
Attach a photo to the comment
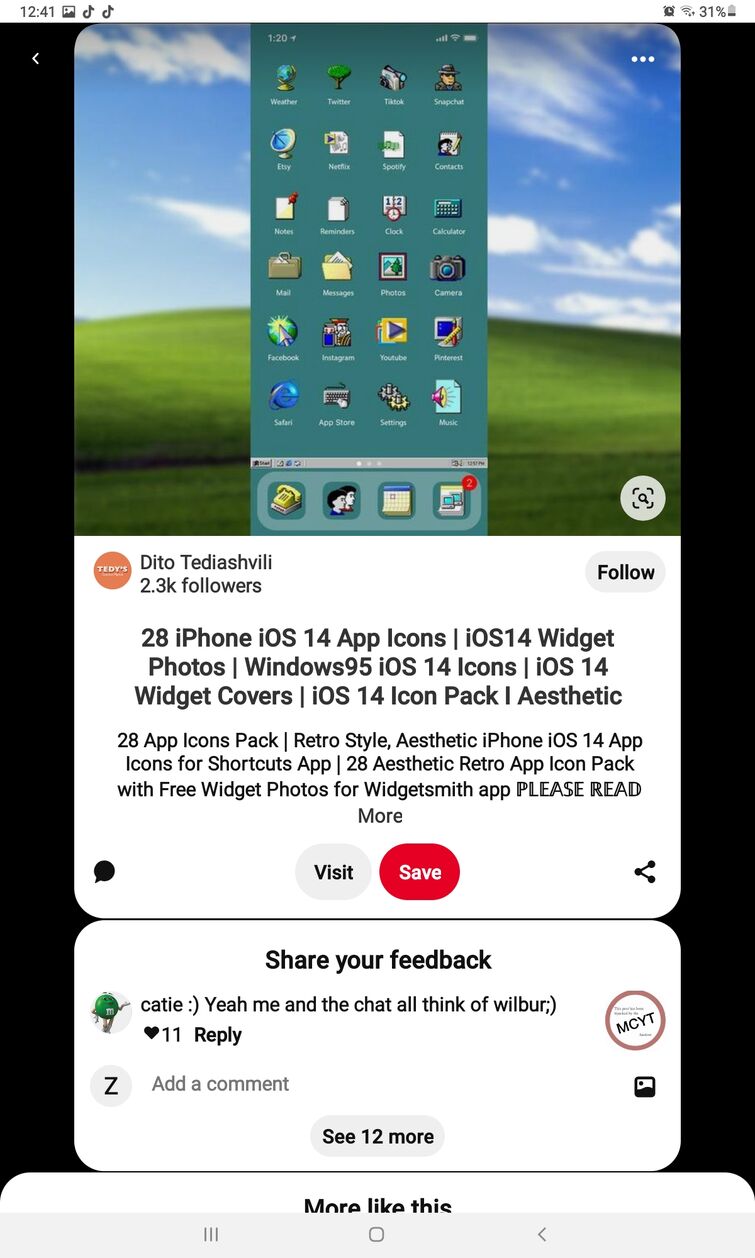click(x=645, y=1086)
